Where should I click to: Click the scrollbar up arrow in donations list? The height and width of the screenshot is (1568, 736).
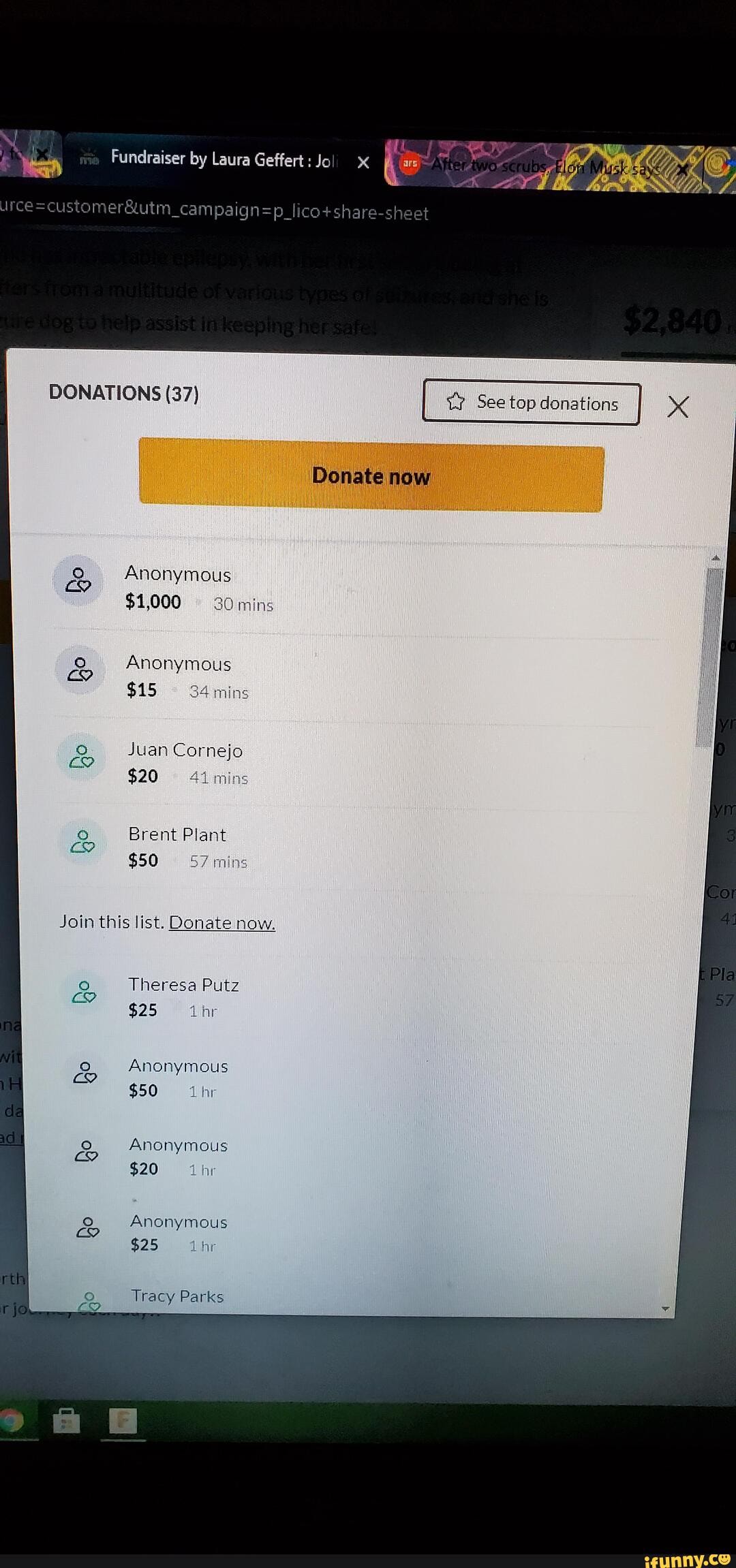[x=716, y=558]
